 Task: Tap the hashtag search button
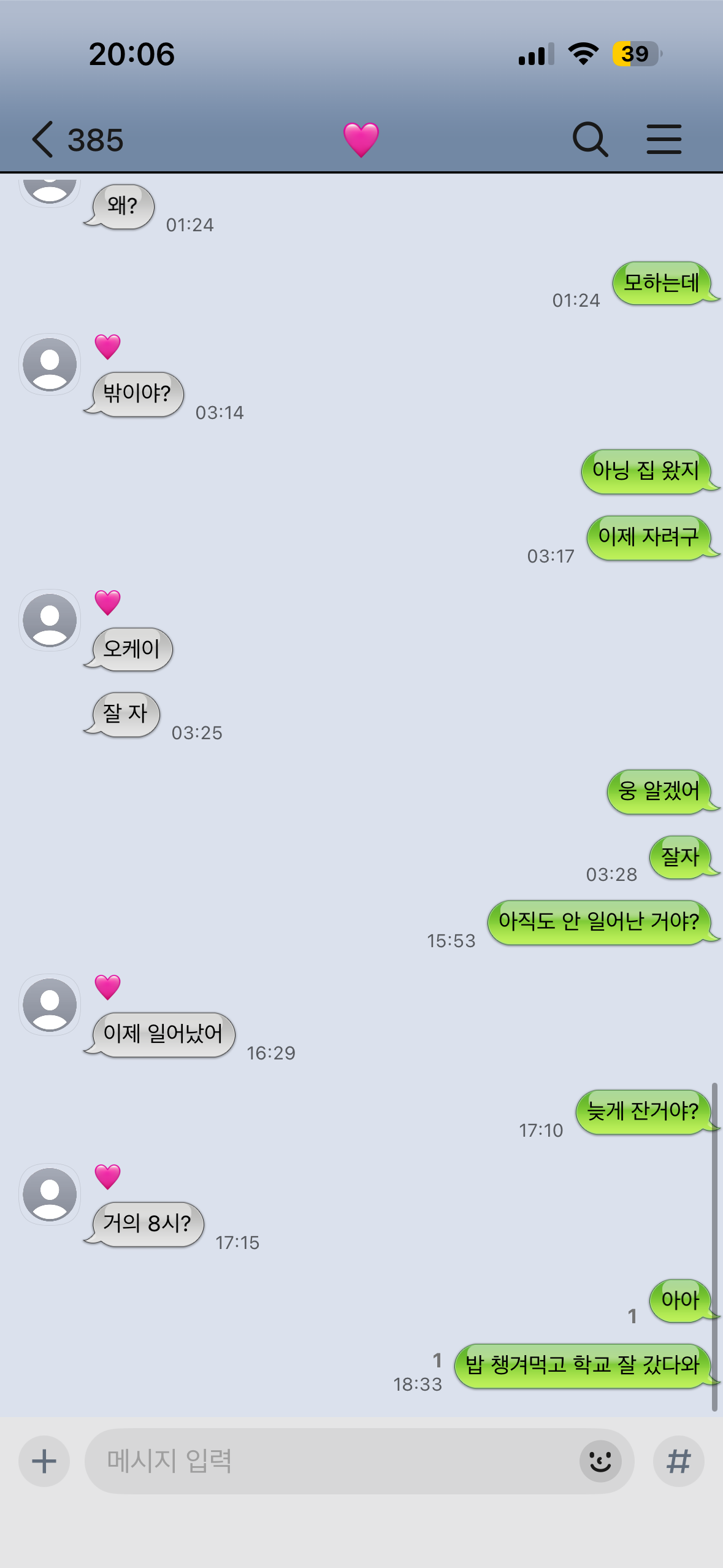click(678, 1461)
